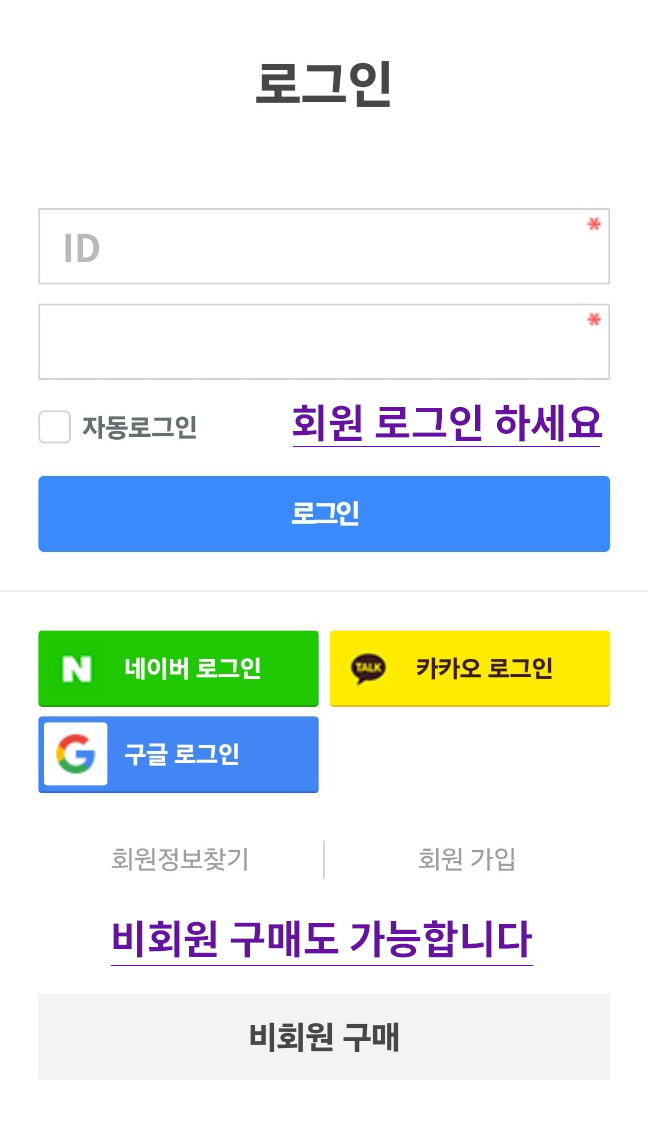Check the 자동로그인 checkbox
The width and height of the screenshot is (648, 1131).
(x=55, y=427)
